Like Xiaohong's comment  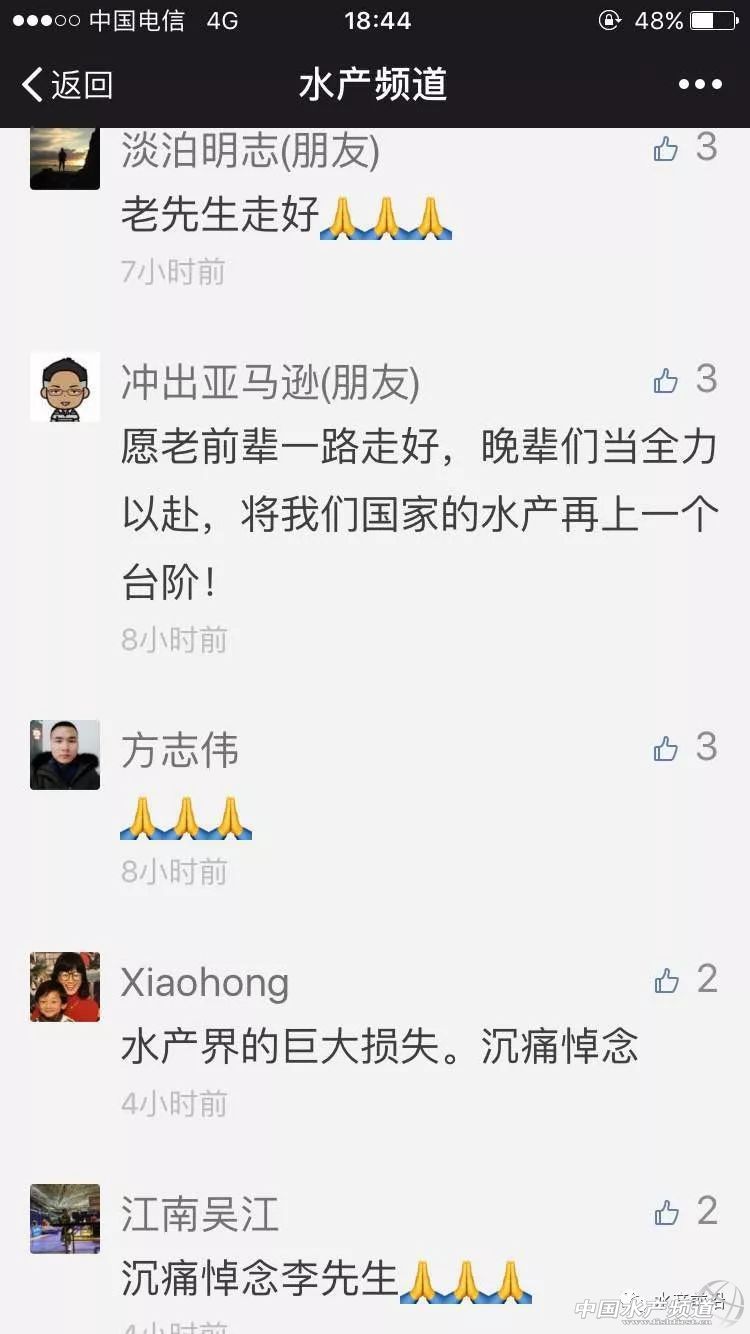(666, 981)
